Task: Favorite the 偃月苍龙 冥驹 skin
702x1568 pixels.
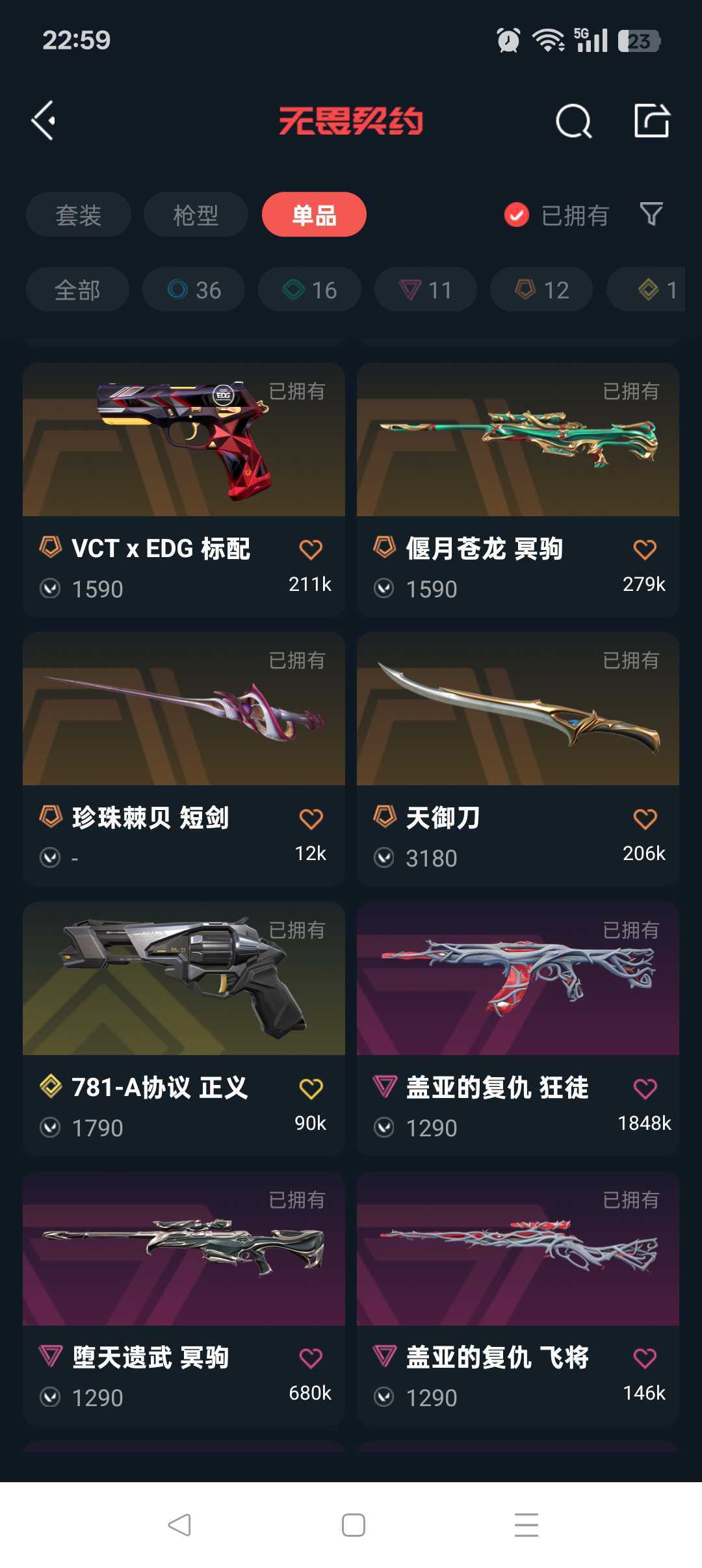Action: [645, 549]
